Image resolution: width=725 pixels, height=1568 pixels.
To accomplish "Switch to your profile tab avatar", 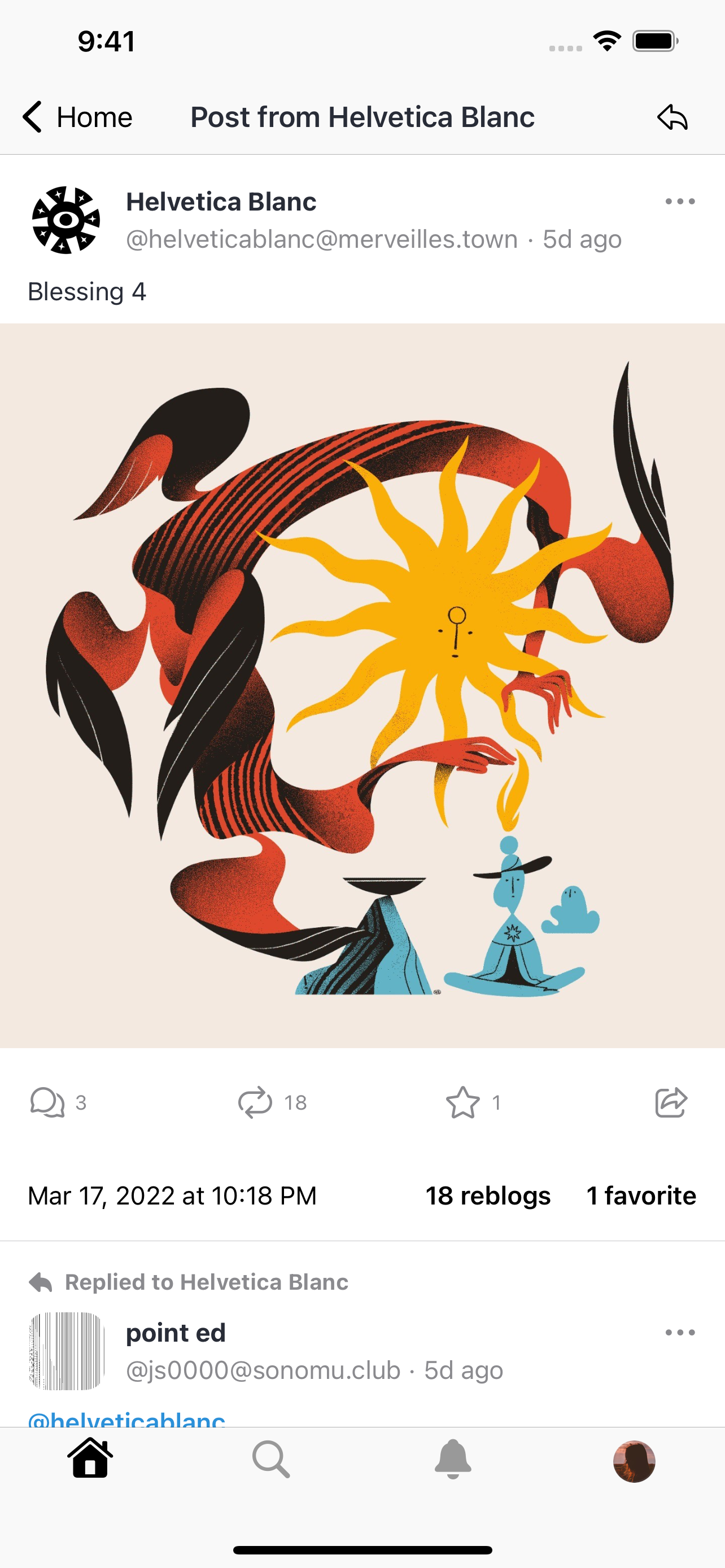I will (634, 1464).
